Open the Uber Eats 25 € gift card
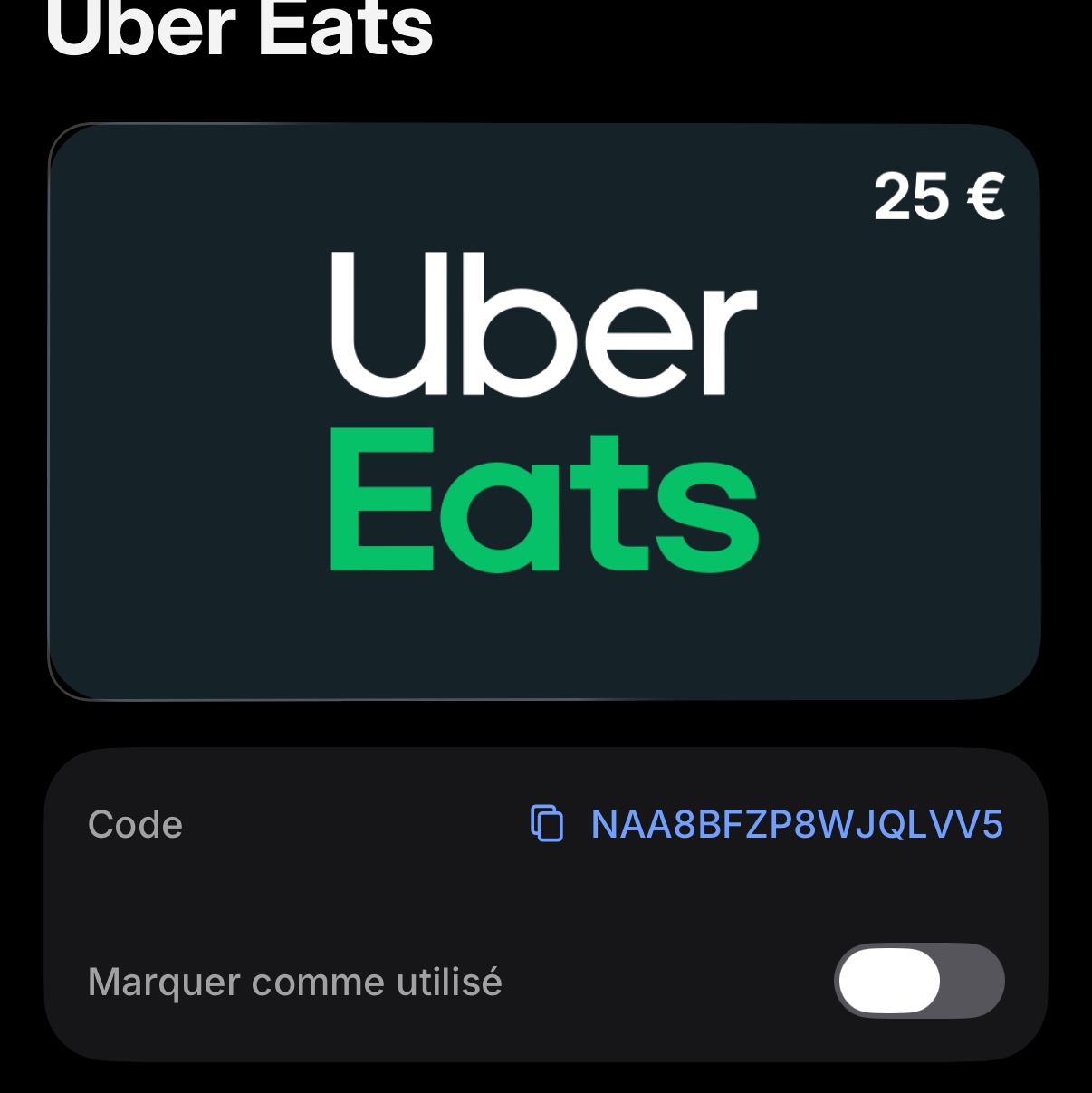Image resolution: width=1092 pixels, height=1093 pixels. pos(543,412)
